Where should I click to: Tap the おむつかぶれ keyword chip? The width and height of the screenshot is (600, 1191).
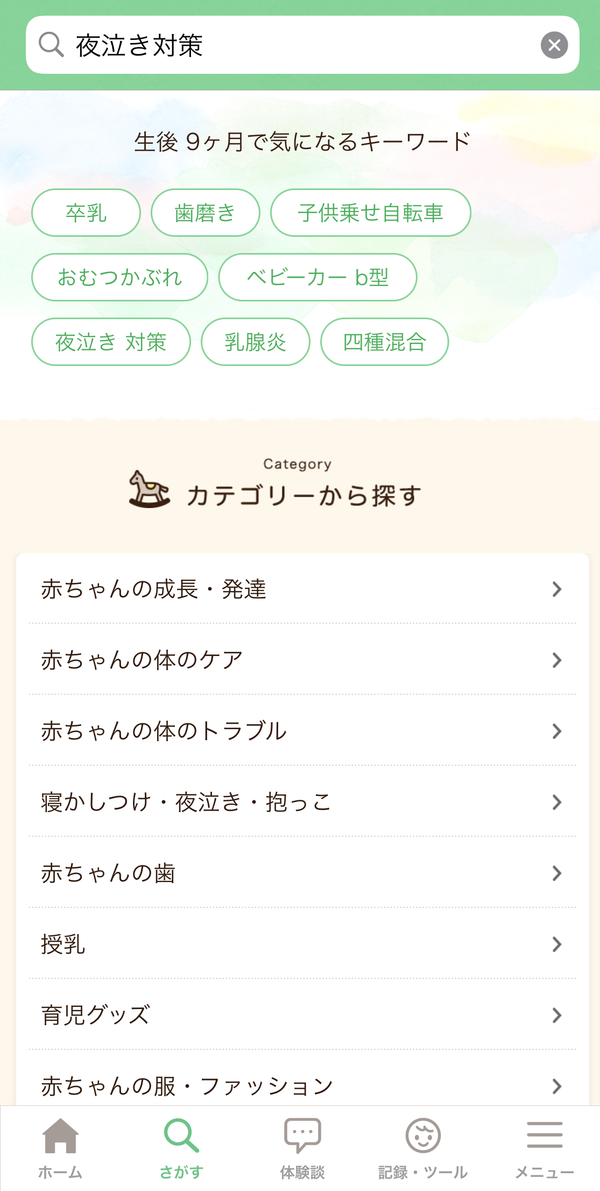tap(119, 277)
